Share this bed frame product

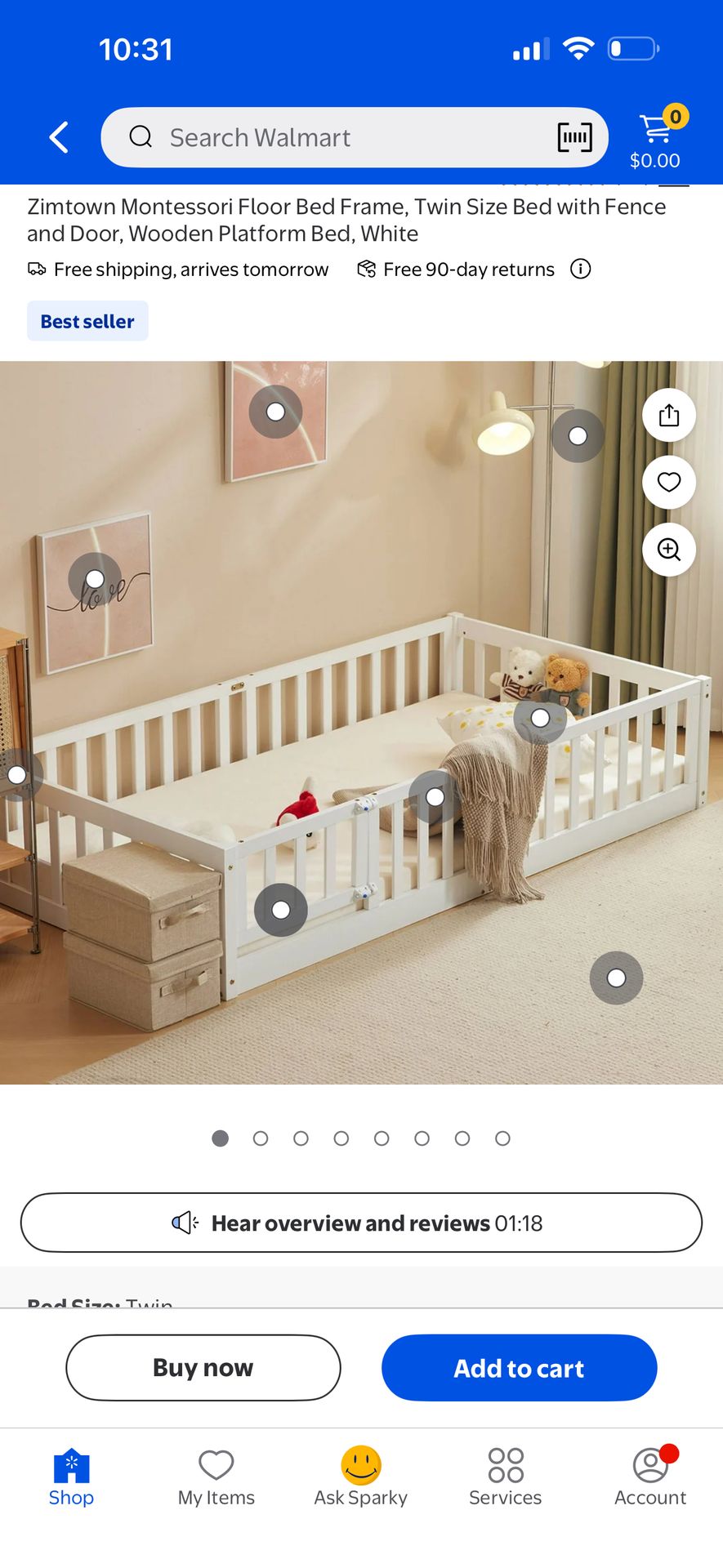[669, 415]
